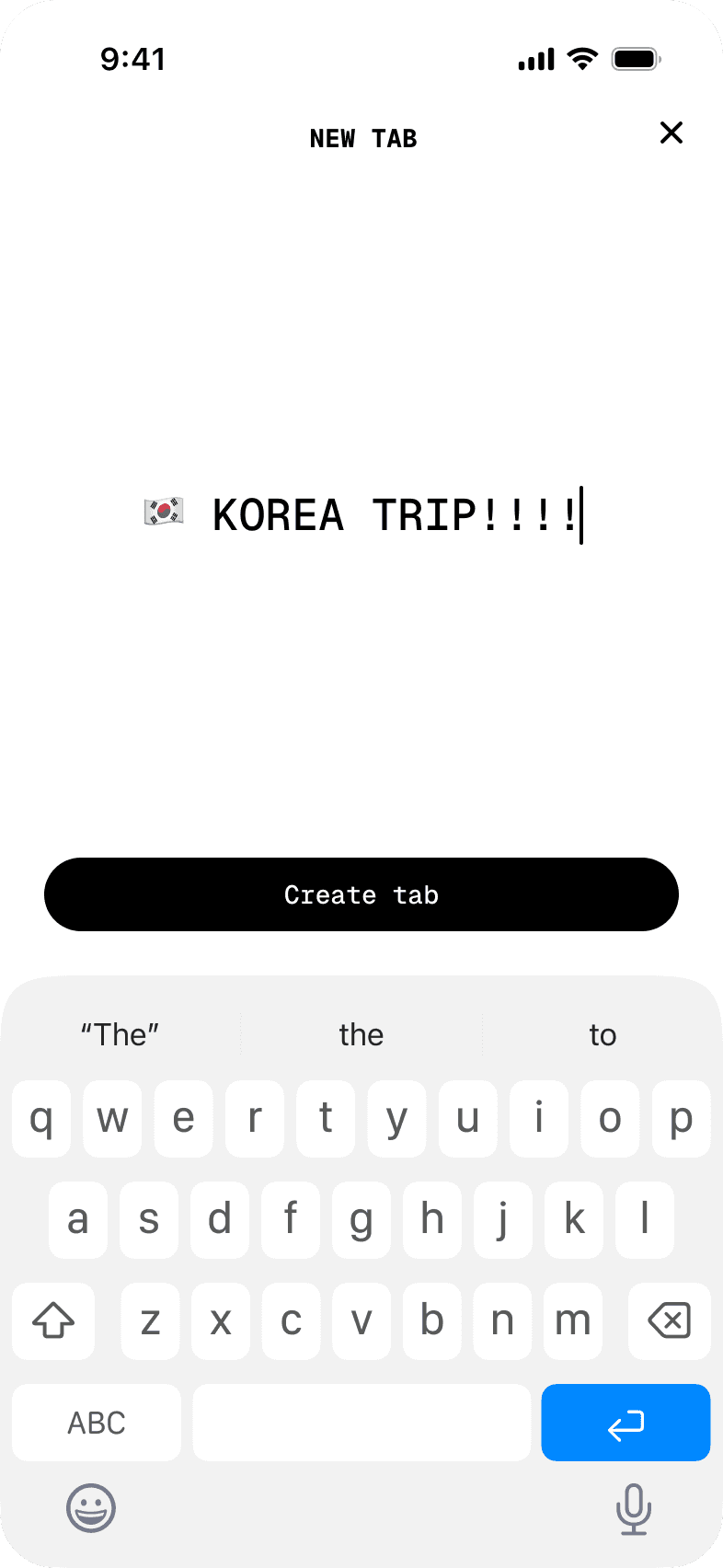Choose the "The" keyboard suggestion
This screenshot has height=1568, width=723.
120,1034
